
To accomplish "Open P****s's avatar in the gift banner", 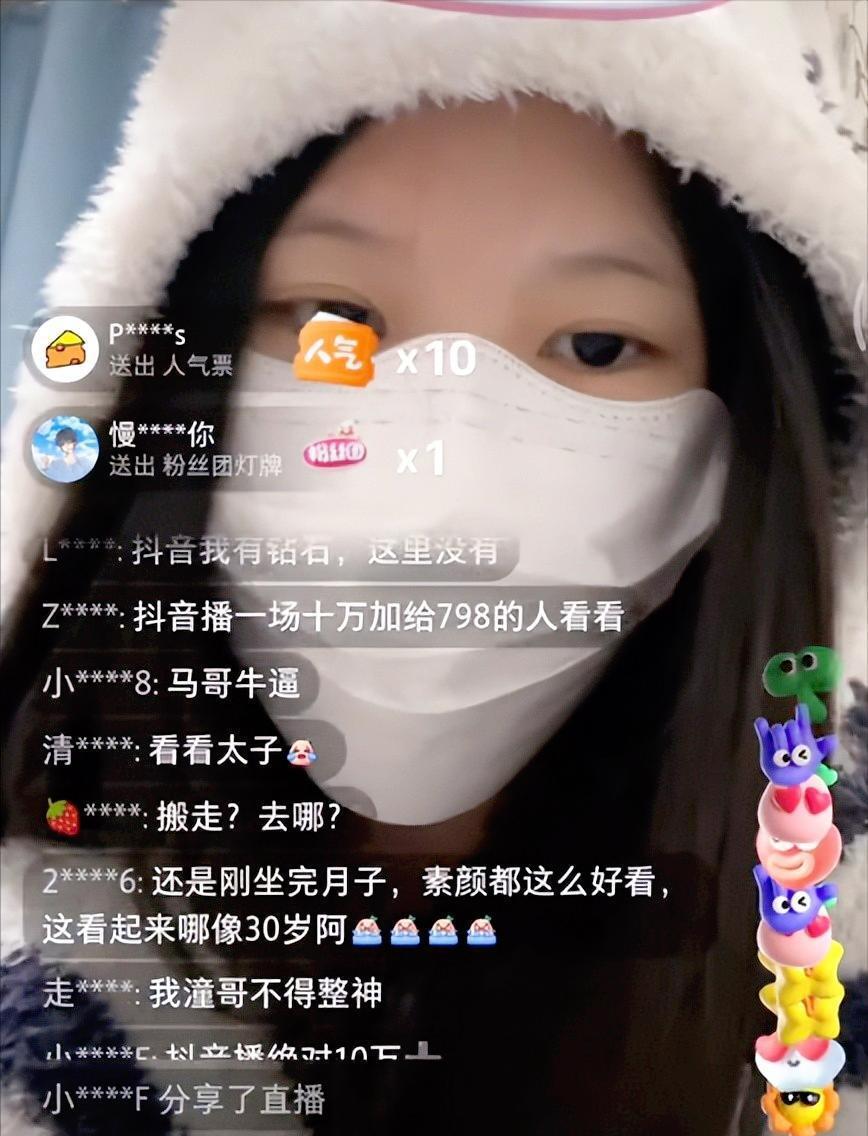I will [x=65, y=348].
